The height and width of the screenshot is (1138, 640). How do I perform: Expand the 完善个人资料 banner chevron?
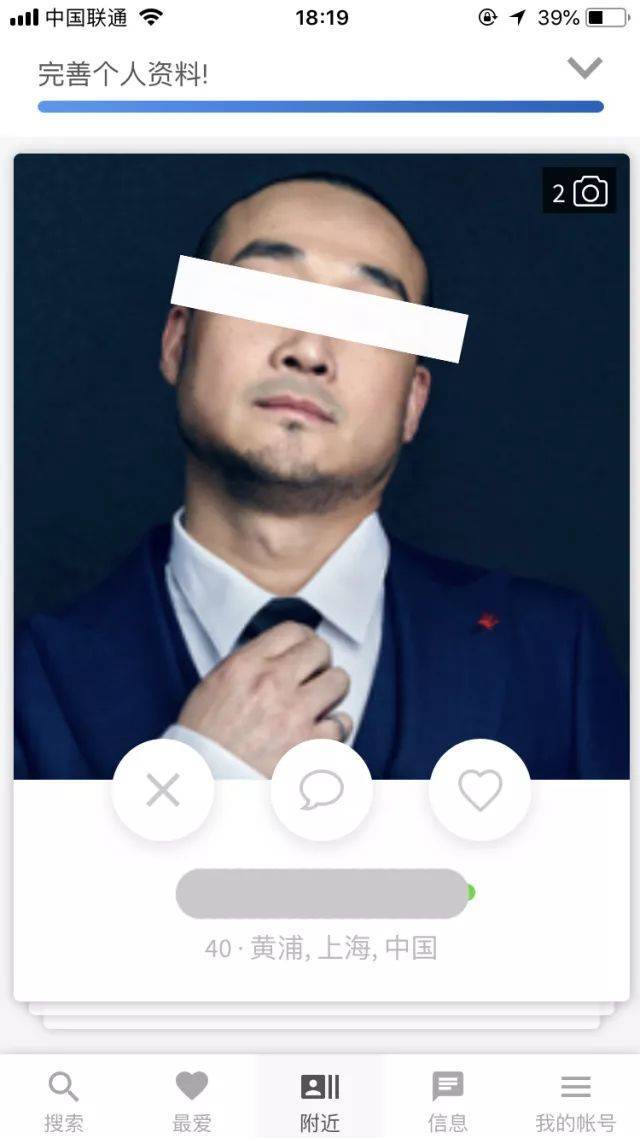585,68
